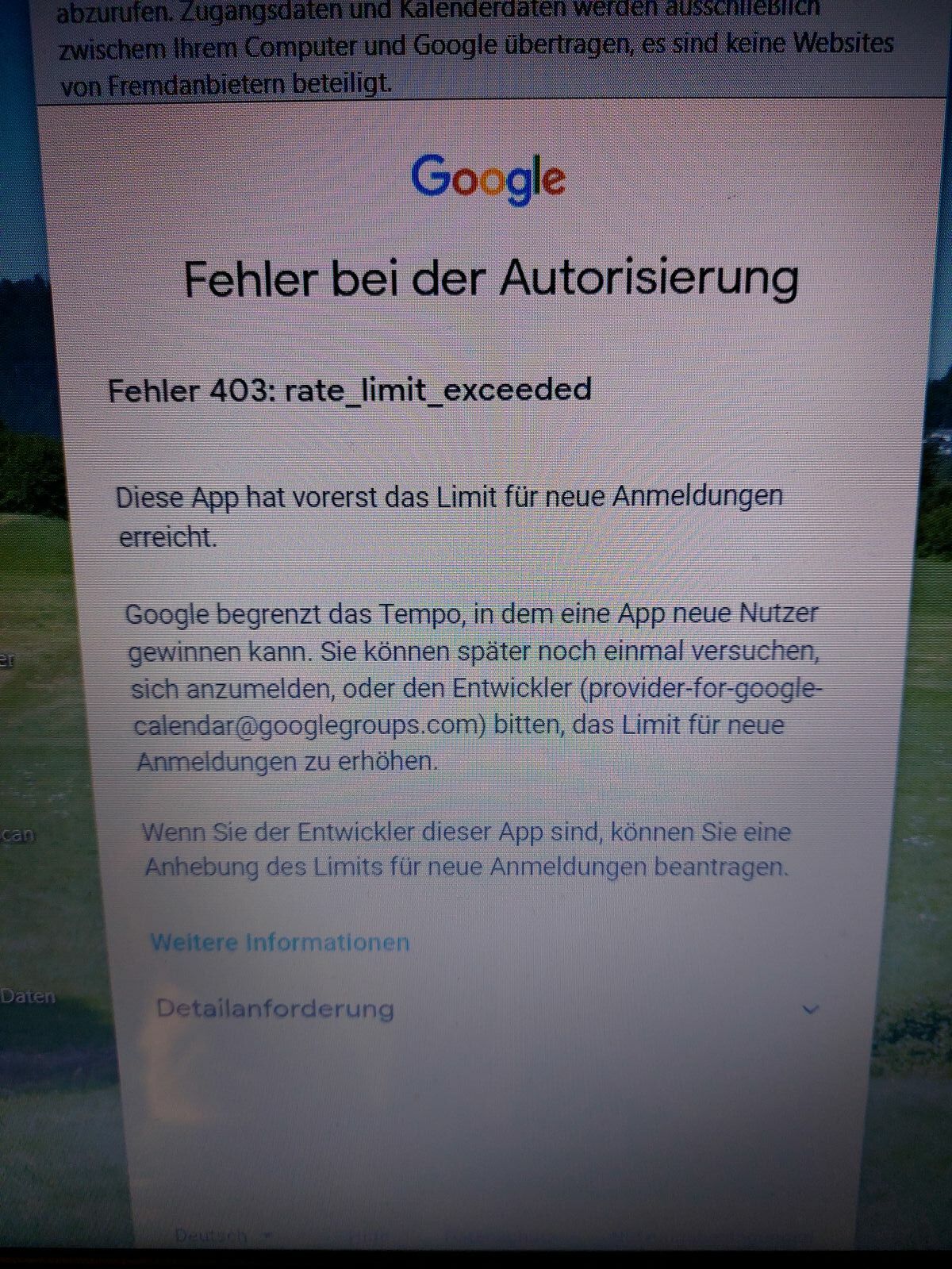Open the Weitere Informationen link

click(280, 942)
